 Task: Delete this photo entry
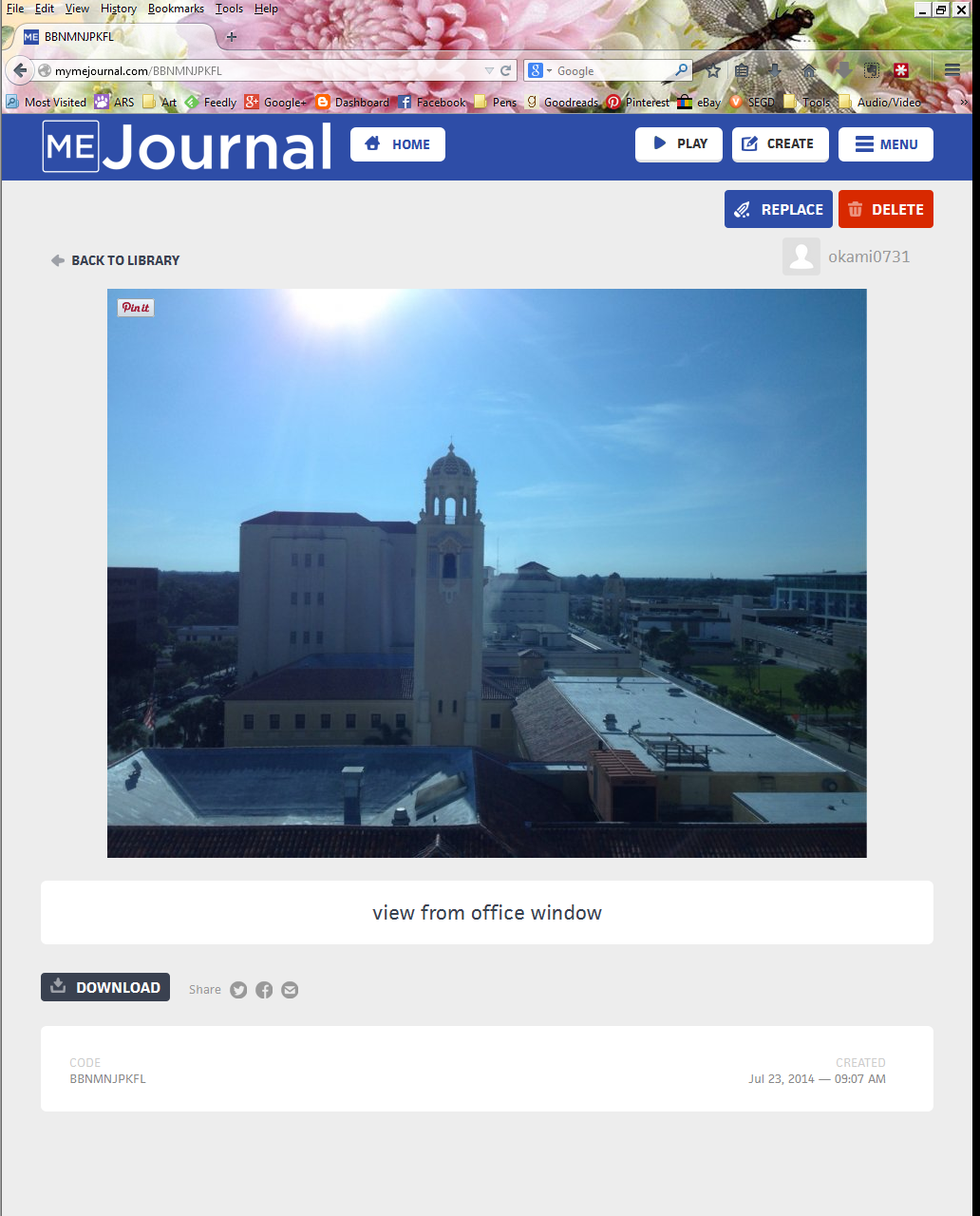(885, 210)
